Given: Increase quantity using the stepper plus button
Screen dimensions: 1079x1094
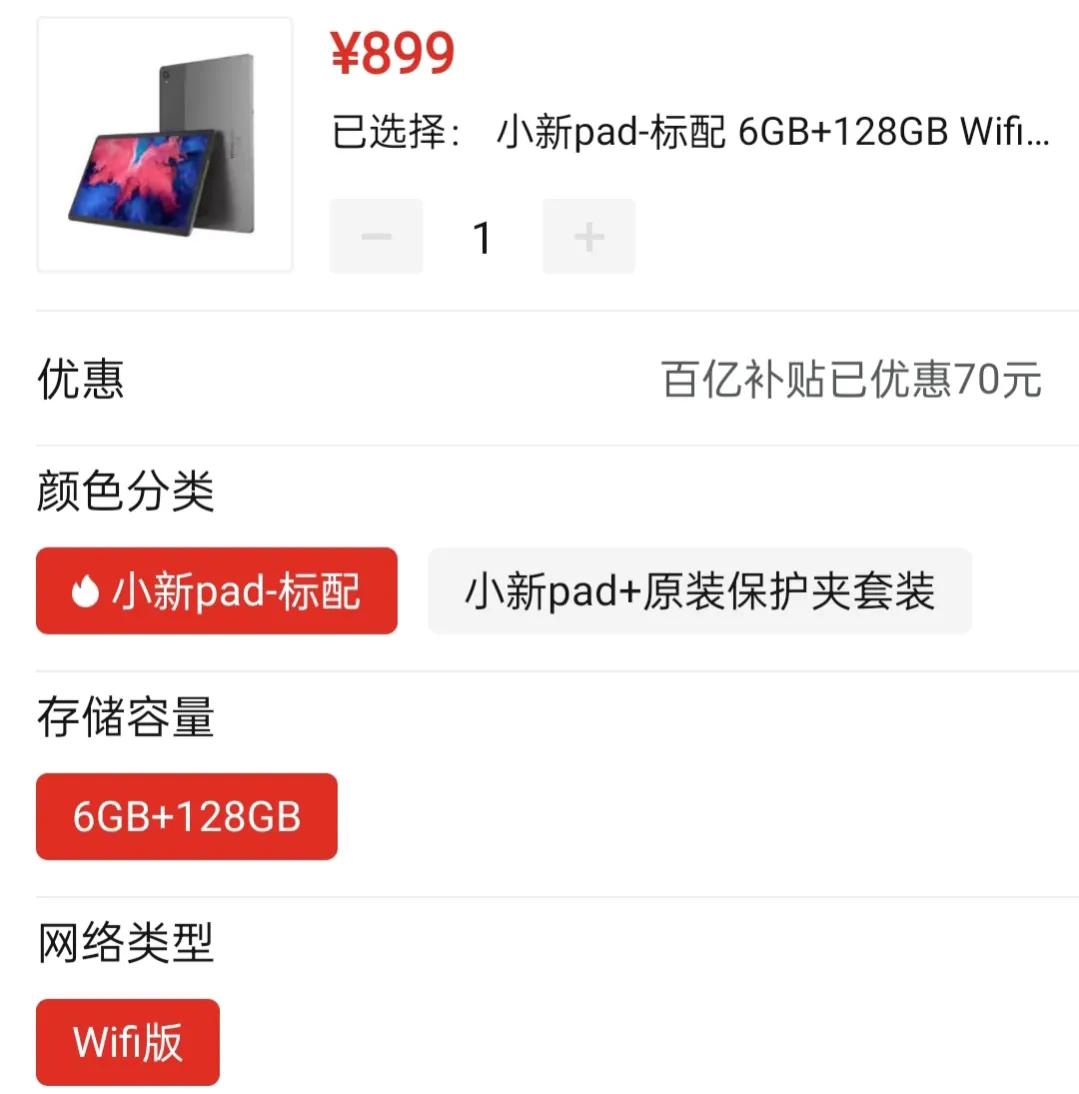Looking at the screenshot, I should pos(588,236).
